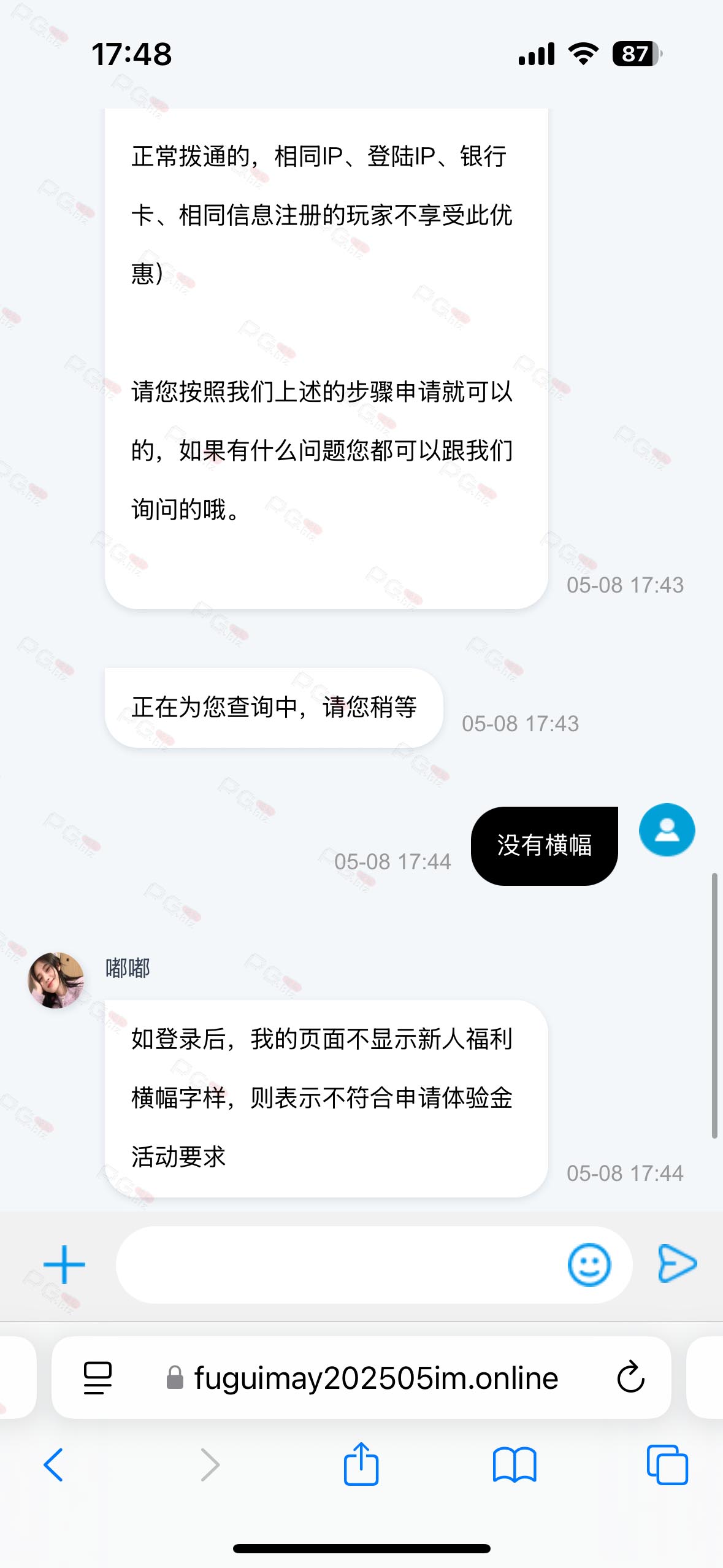723x1568 pixels.
Task: Open Safari page settings menu
Action: pos(98,1378)
